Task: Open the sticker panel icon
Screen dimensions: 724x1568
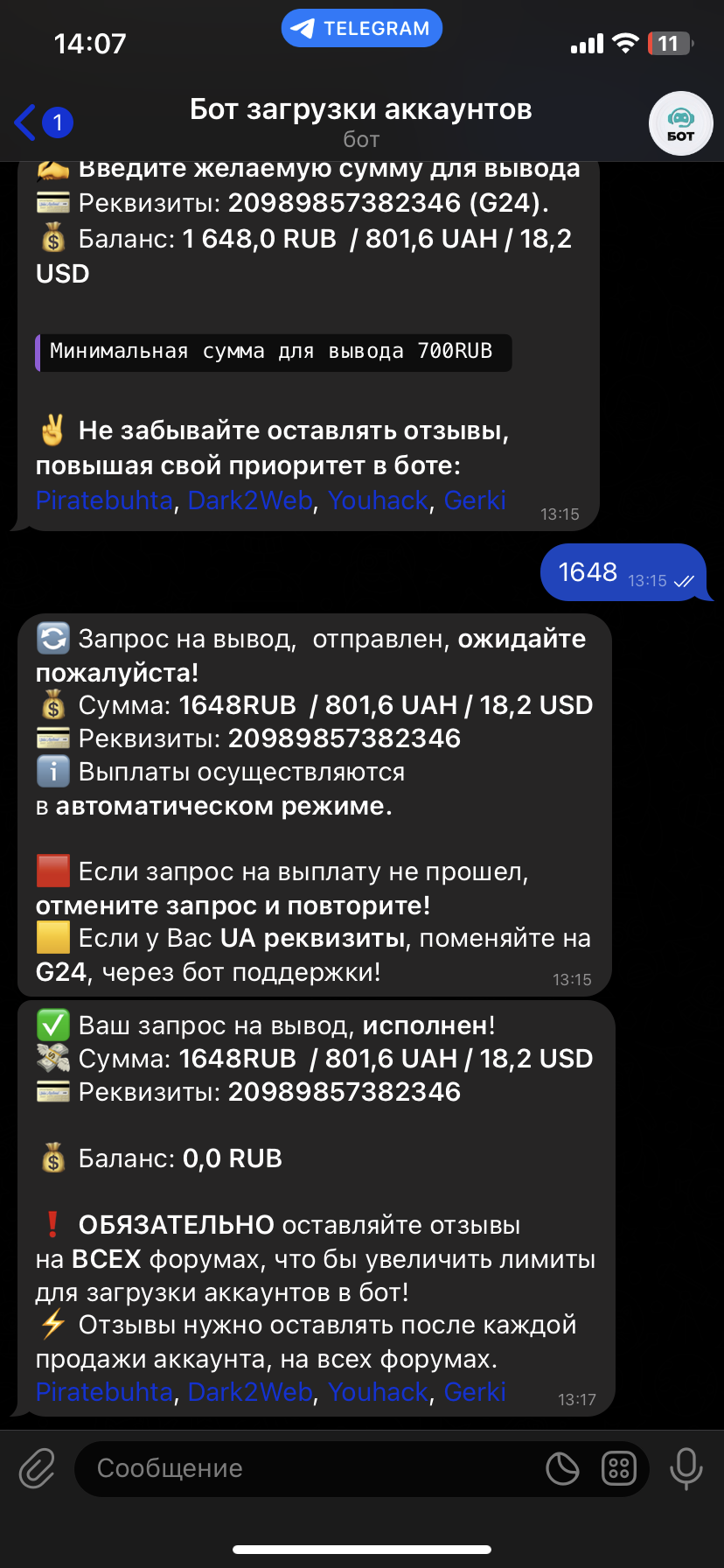Action: coord(562,1468)
